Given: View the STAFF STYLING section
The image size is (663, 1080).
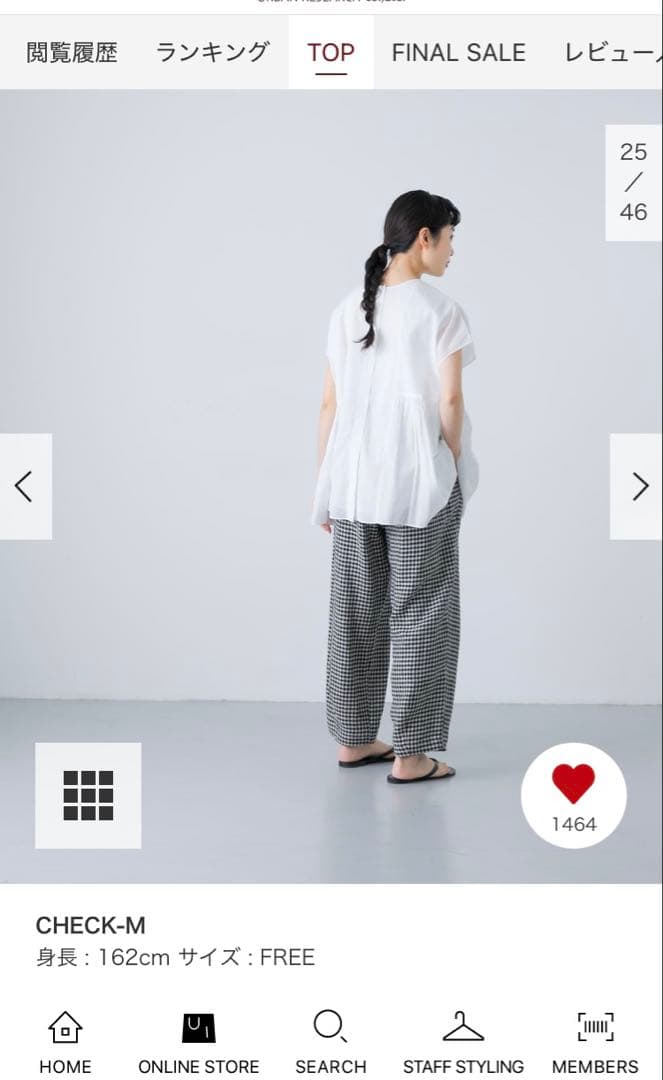Looking at the screenshot, I should click(x=463, y=1042).
